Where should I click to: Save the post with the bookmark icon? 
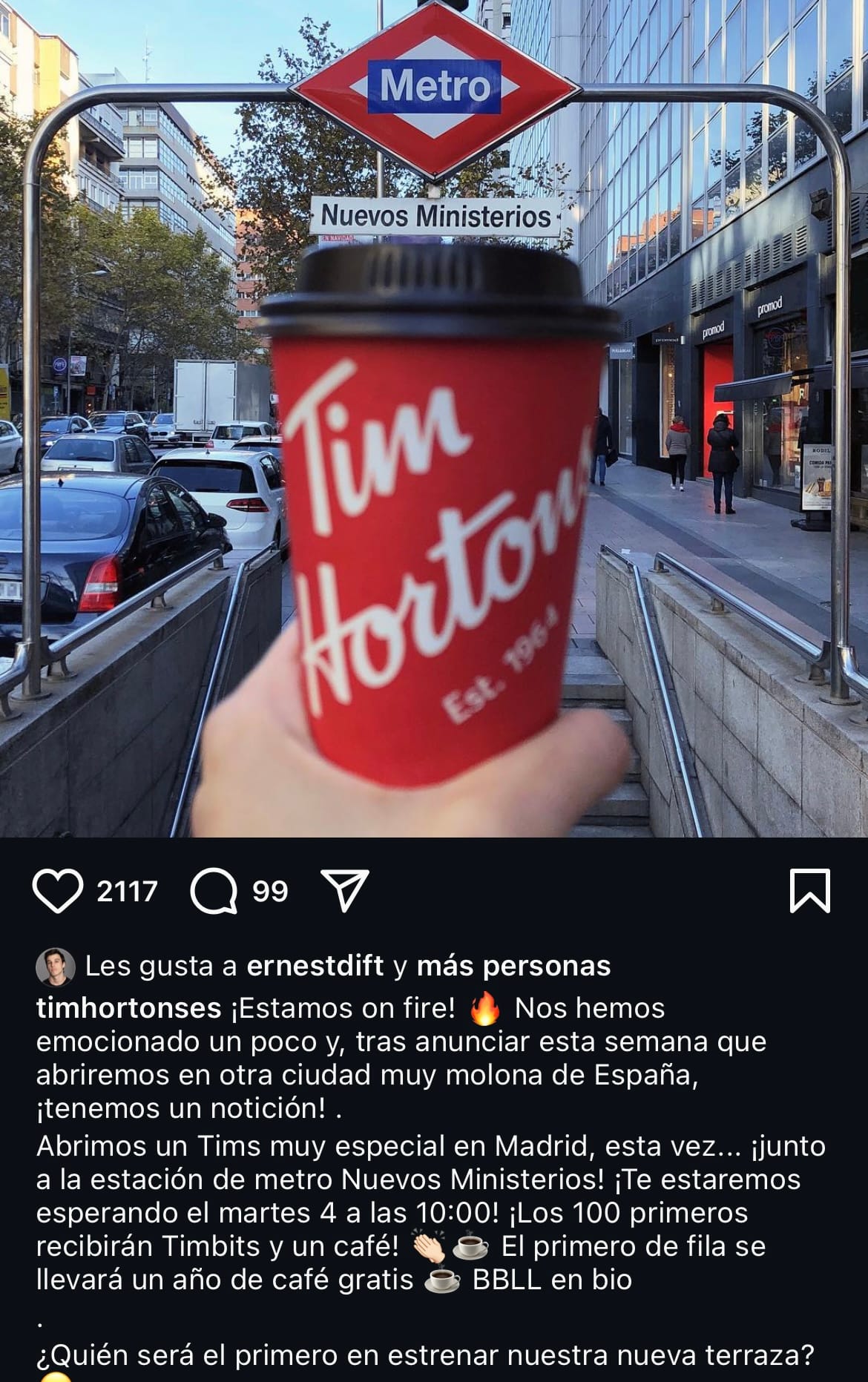tap(809, 891)
